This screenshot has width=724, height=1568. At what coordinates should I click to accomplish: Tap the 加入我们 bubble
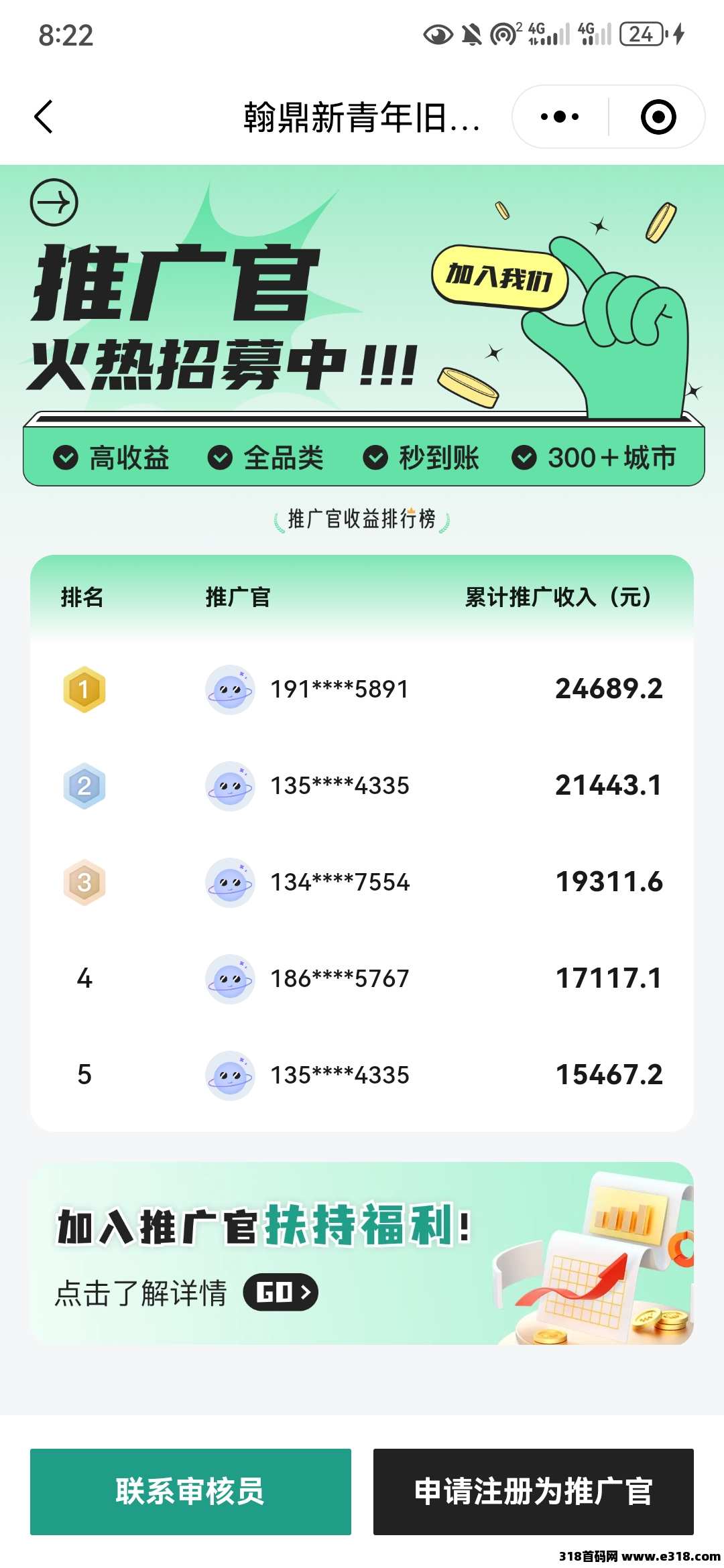point(500,277)
